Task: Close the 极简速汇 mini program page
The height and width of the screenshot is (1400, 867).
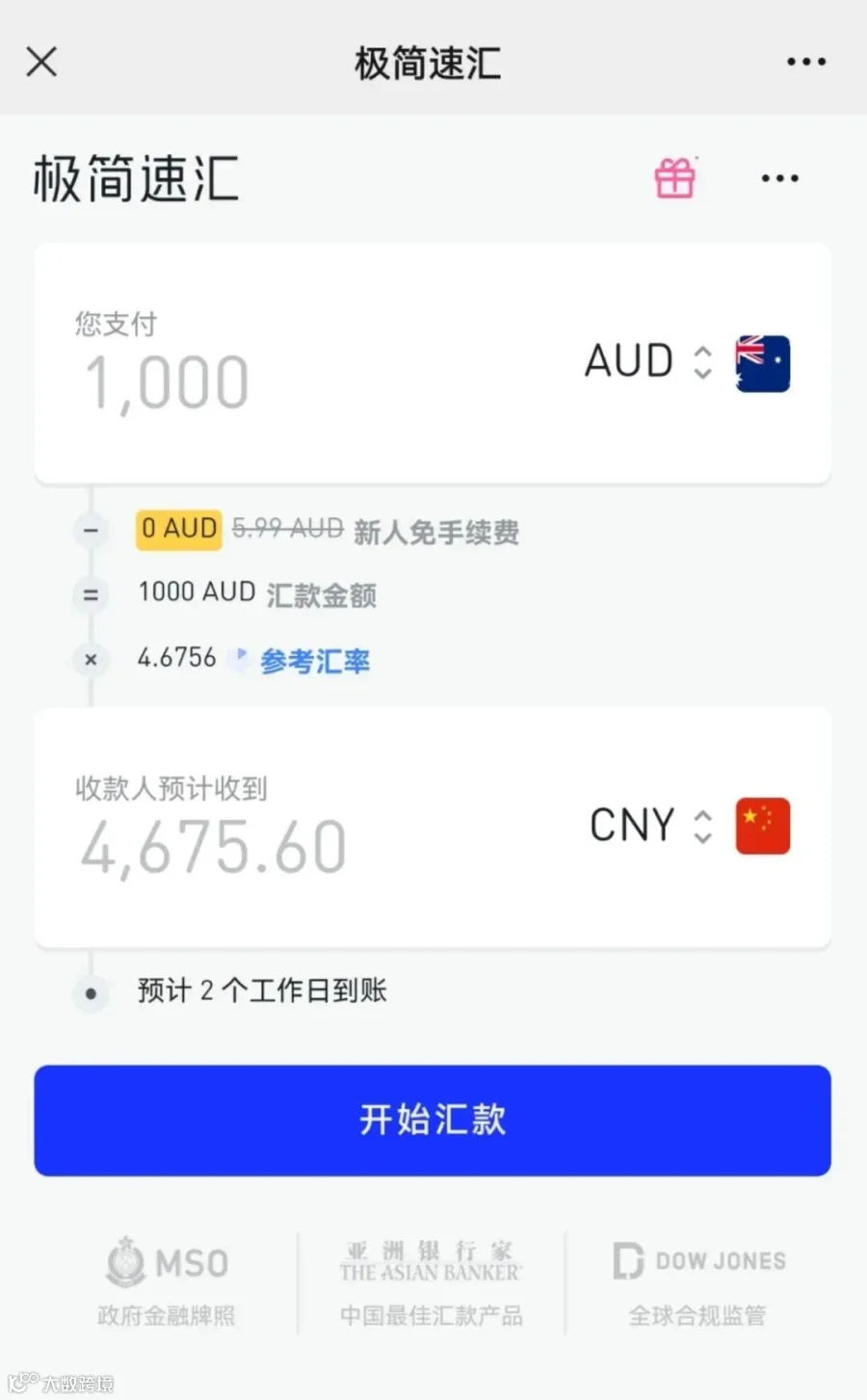Action: (x=41, y=62)
